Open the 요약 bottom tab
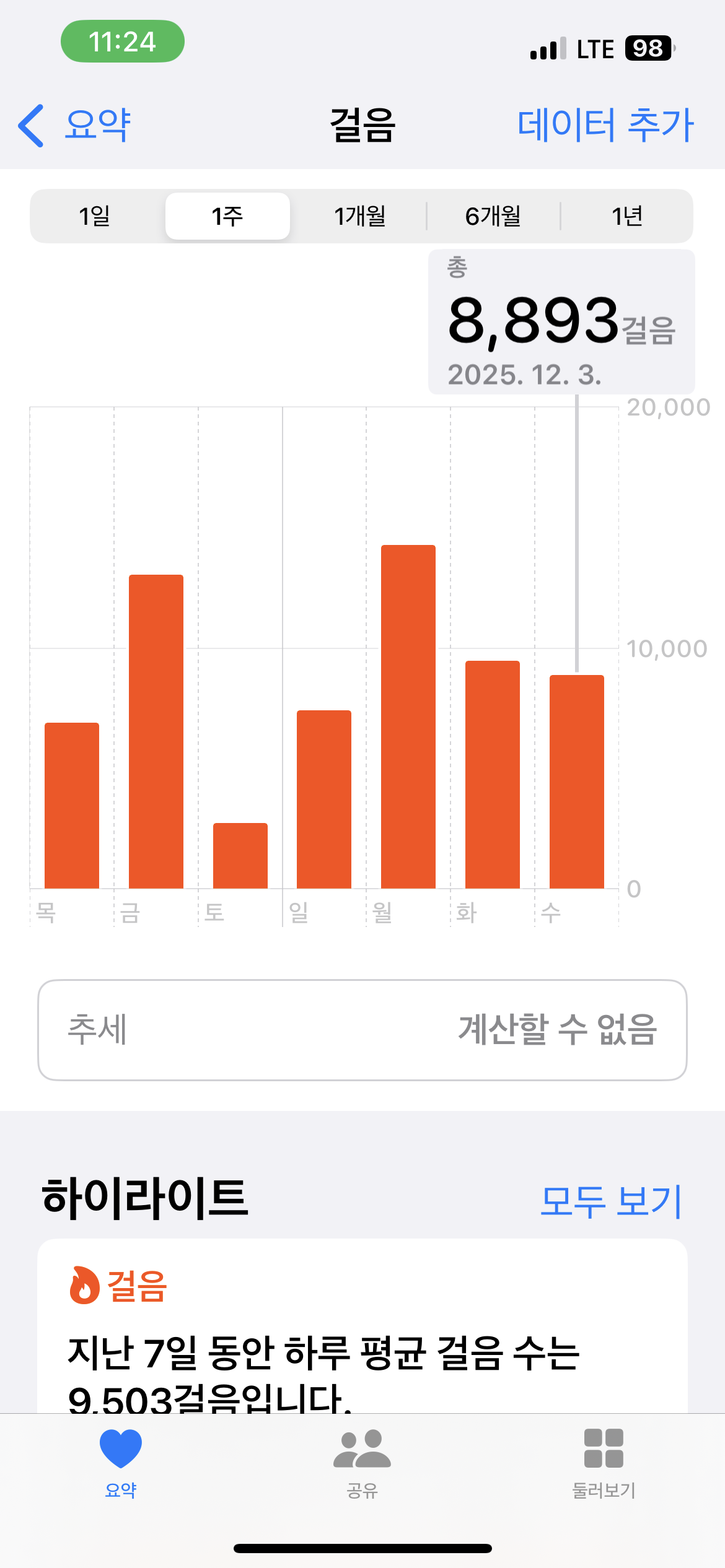Image resolution: width=725 pixels, height=1568 pixels. [121, 1463]
